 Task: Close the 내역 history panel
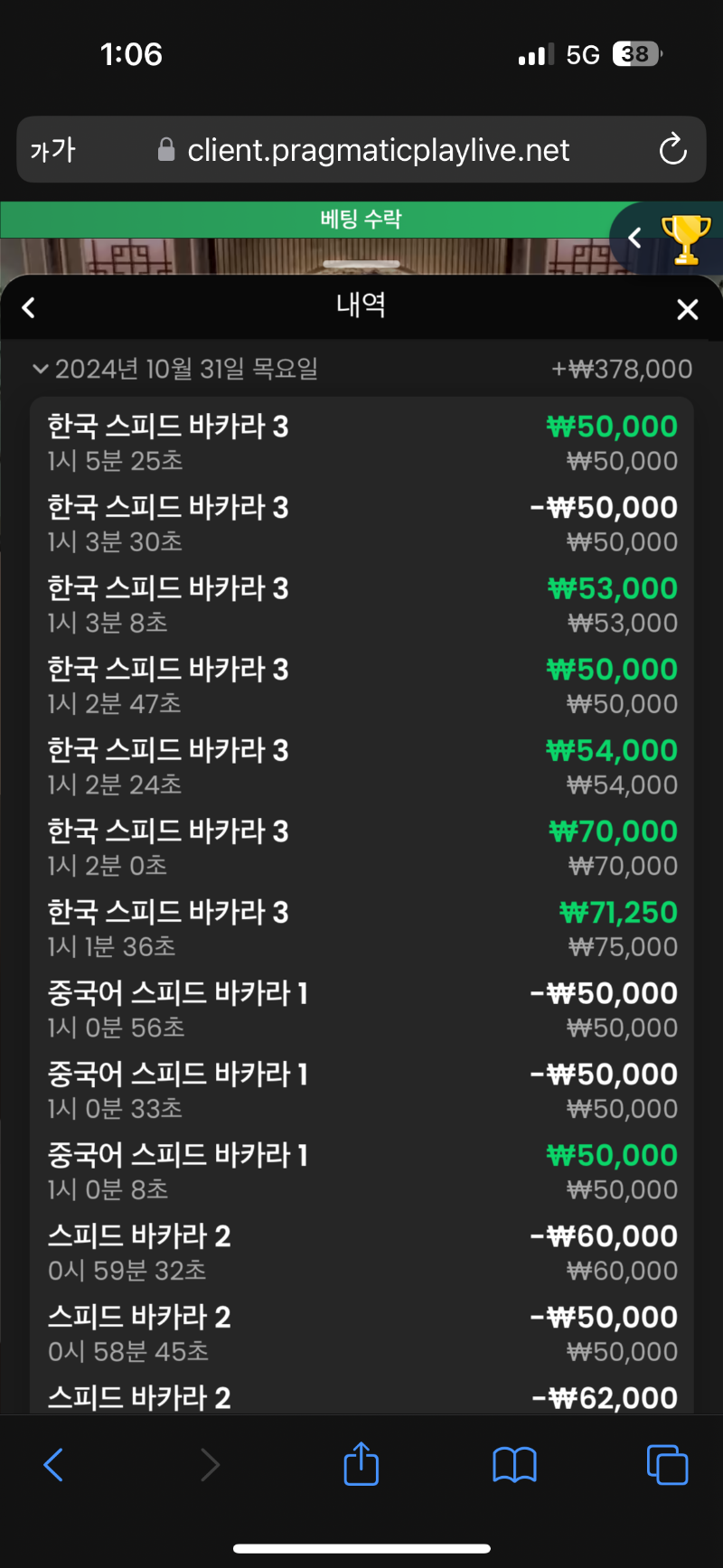[688, 310]
